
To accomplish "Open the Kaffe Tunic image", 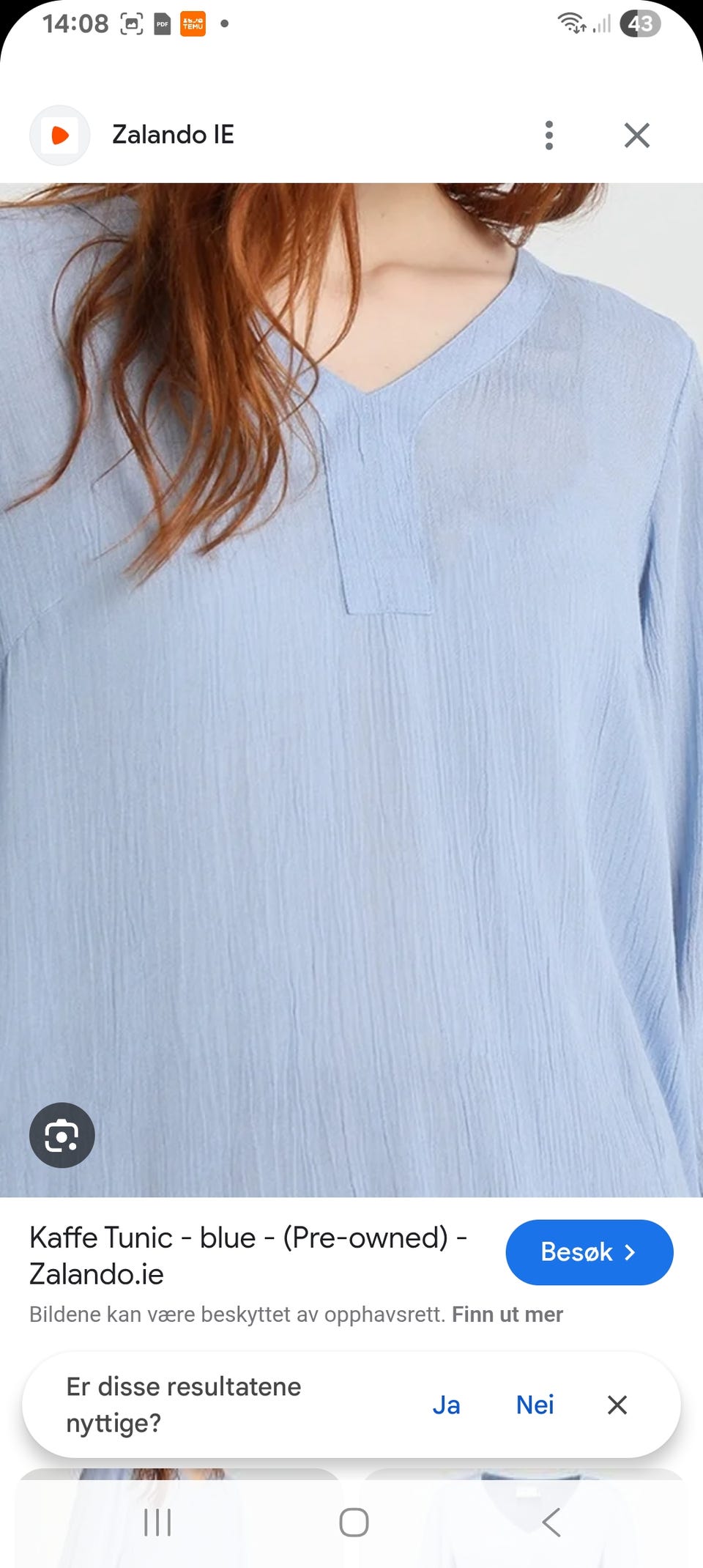I will [351, 689].
